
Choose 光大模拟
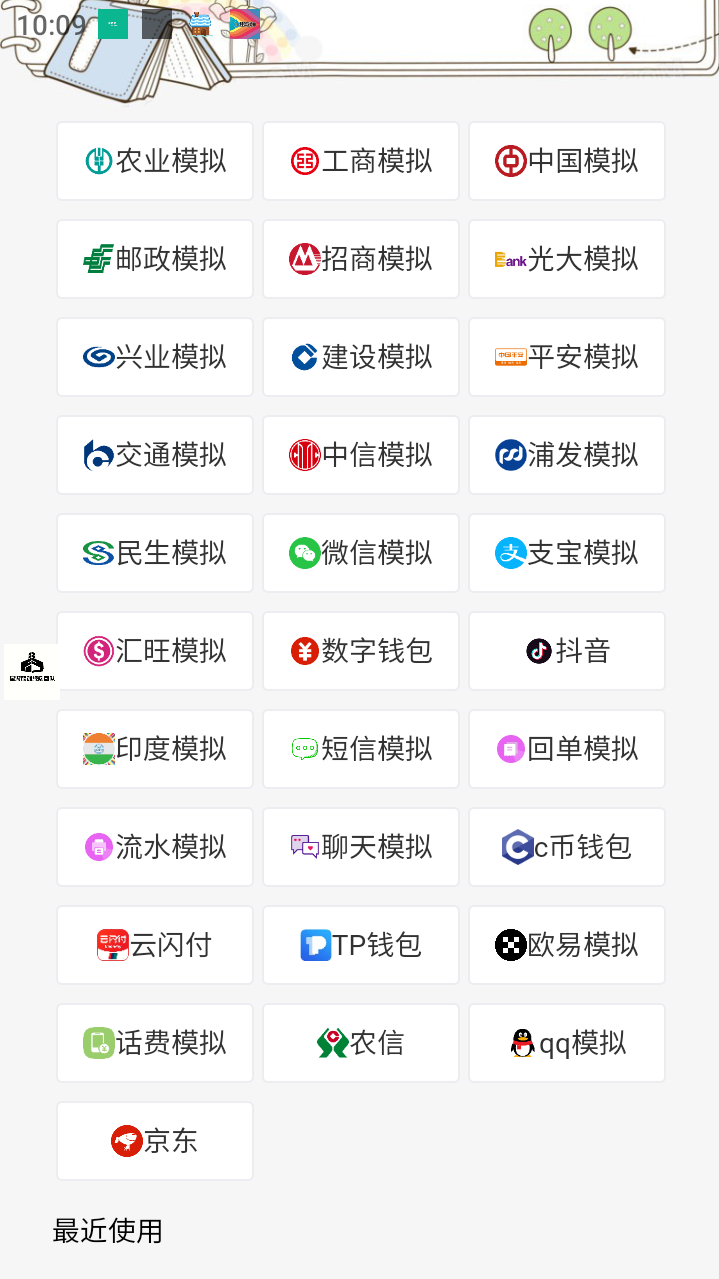[567, 259]
